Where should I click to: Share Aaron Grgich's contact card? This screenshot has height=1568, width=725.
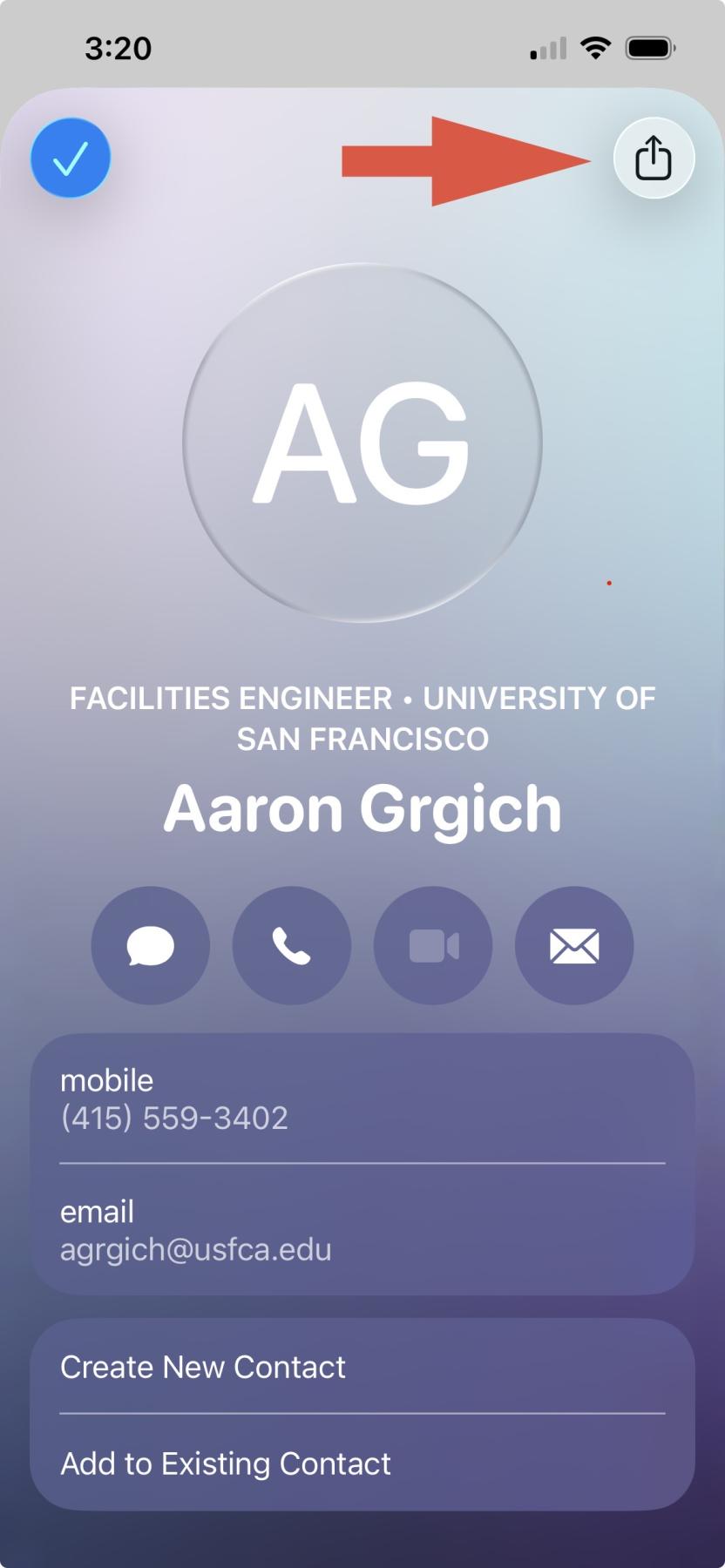point(654,159)
